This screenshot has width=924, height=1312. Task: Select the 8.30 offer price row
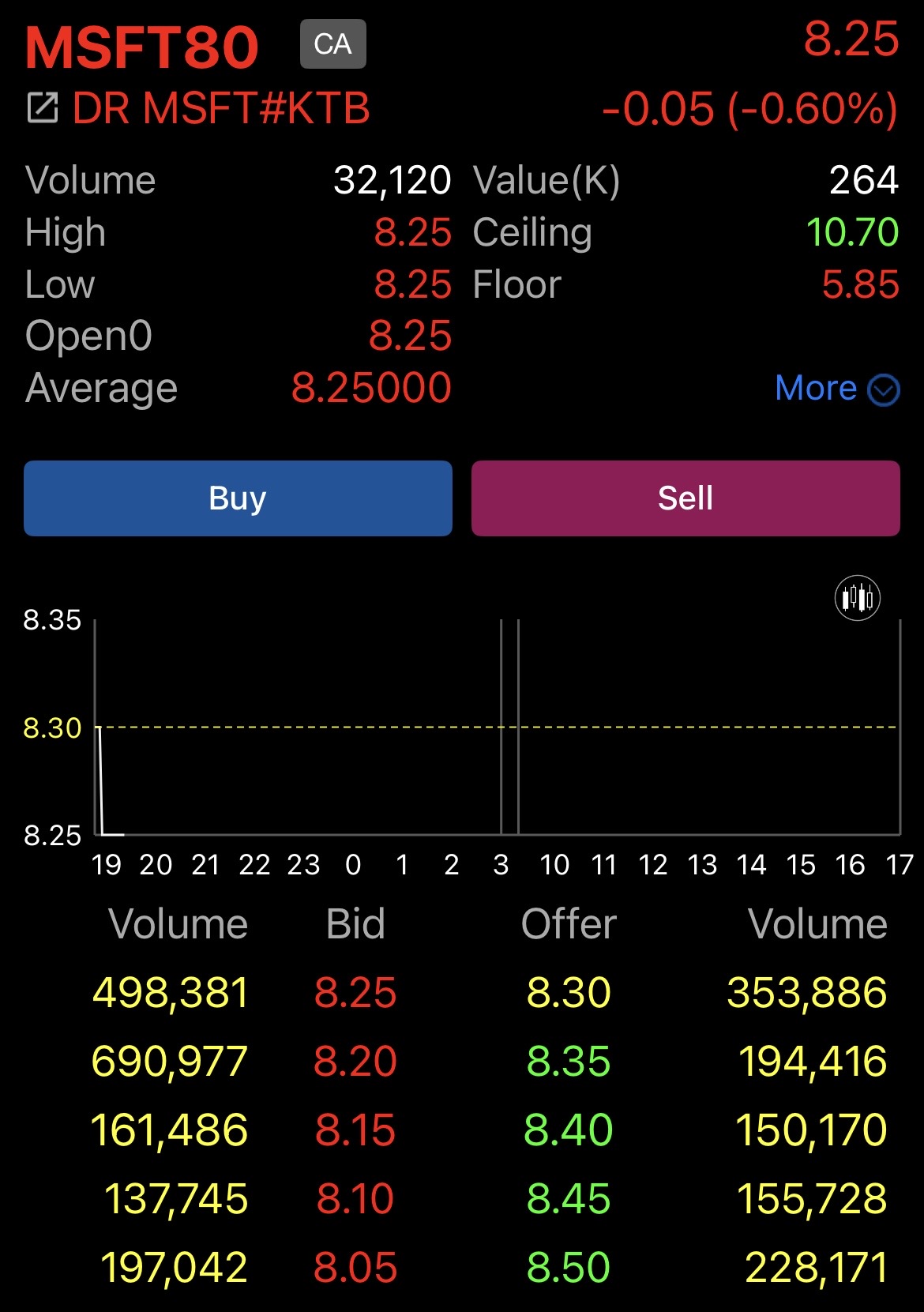(x=569, y=993)
